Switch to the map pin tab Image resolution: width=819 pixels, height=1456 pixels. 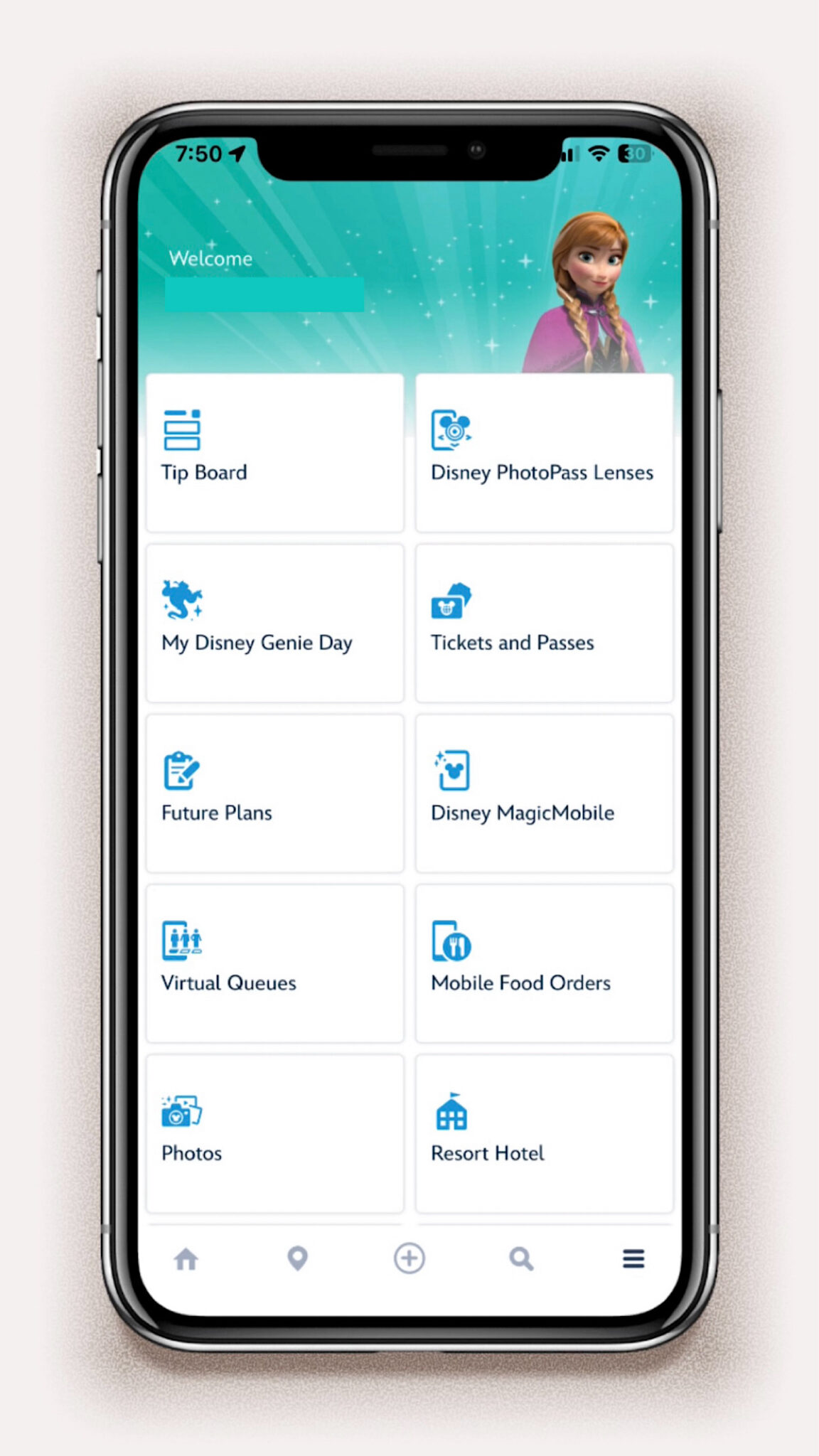click(298, 1259)
